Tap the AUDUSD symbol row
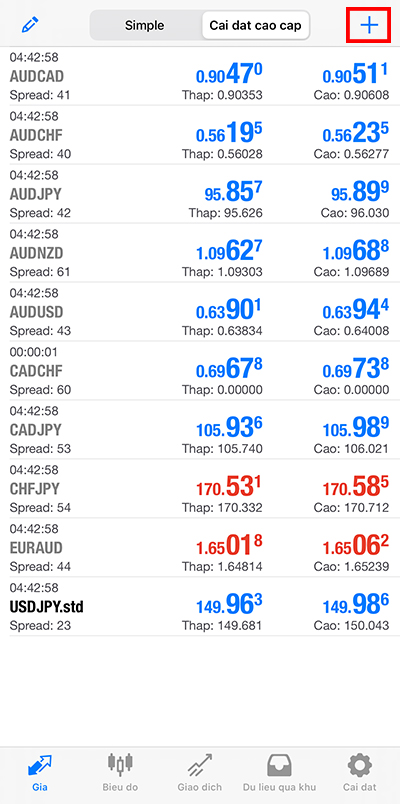400x804 pixels. point(200,312)
